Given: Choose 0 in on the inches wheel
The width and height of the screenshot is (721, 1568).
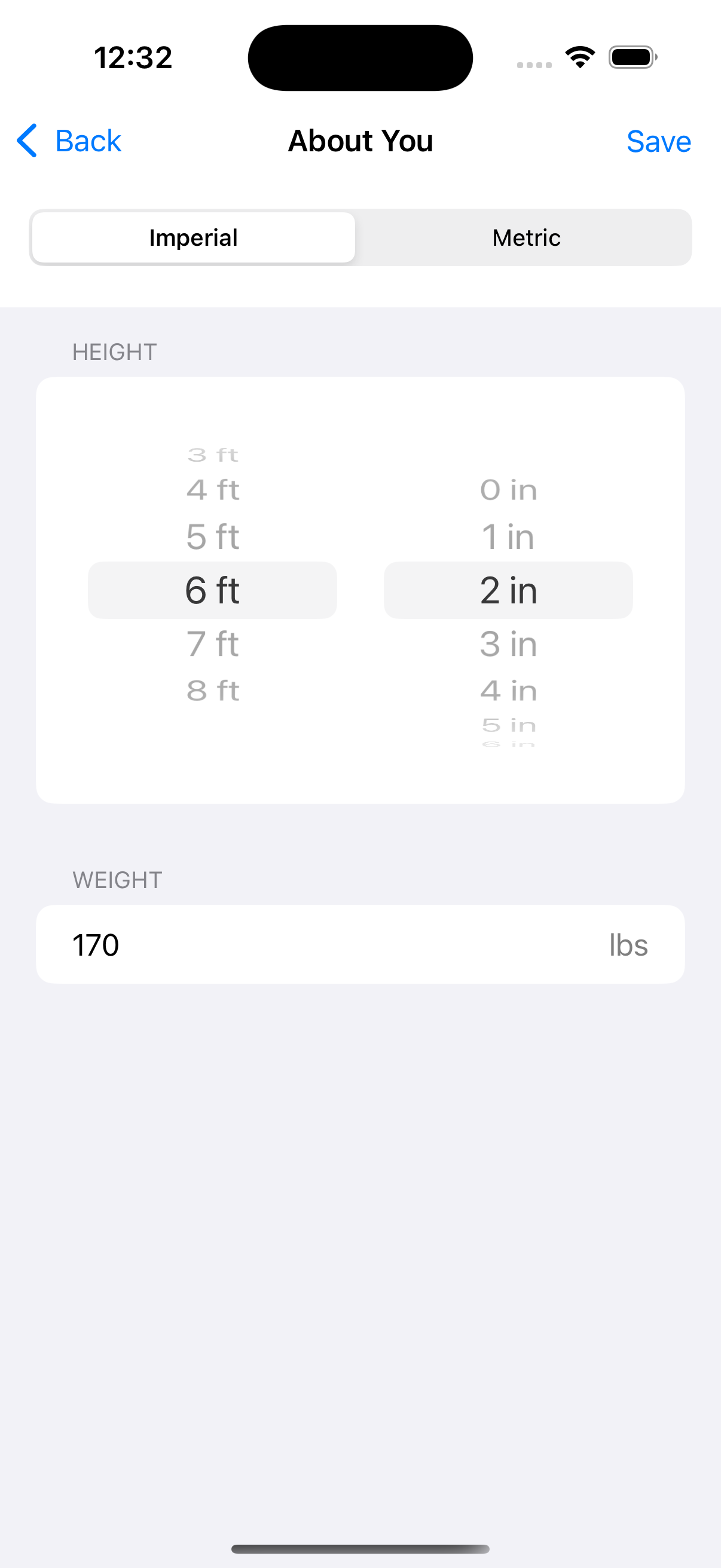Looking at the screenshot, I should [x=508, y=490].
